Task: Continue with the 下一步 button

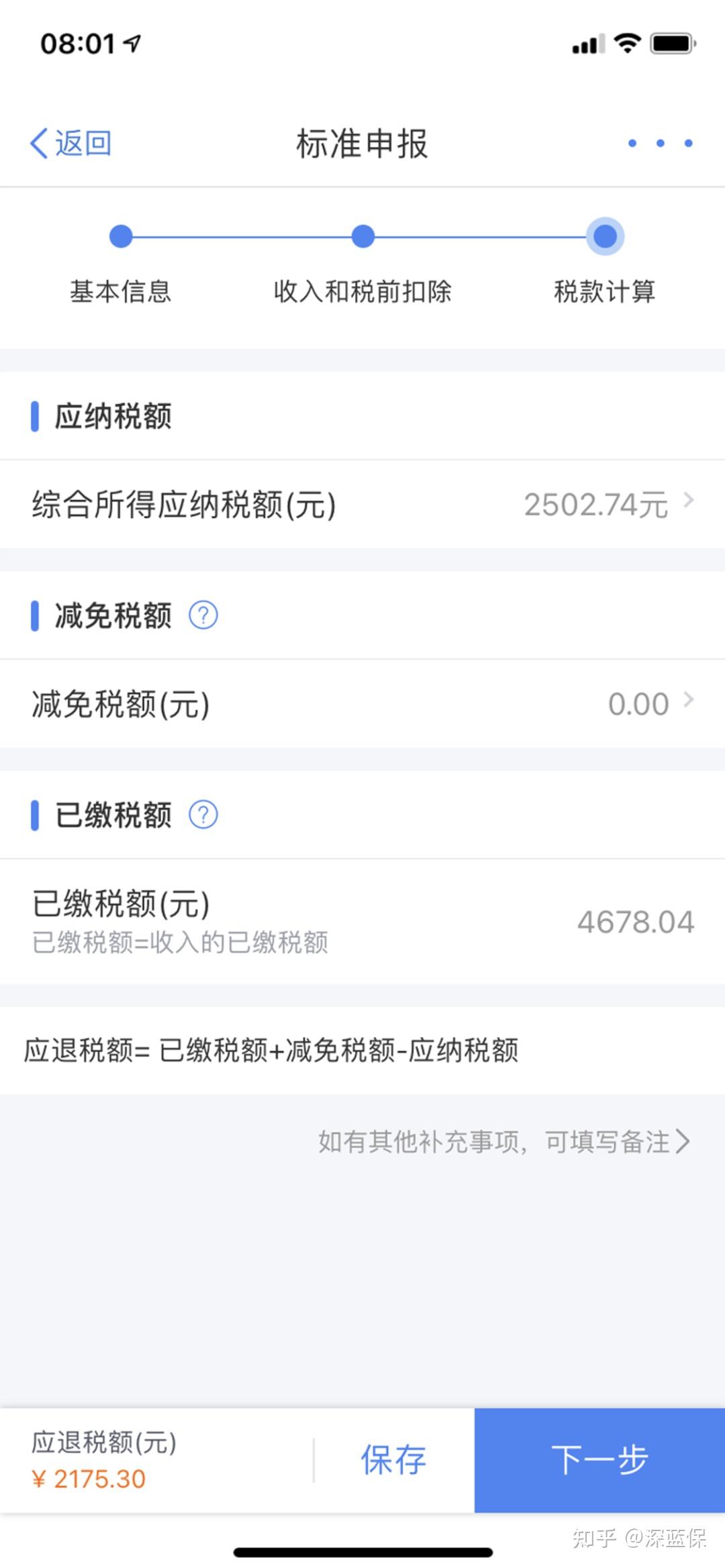Action: click(599, 1459)
